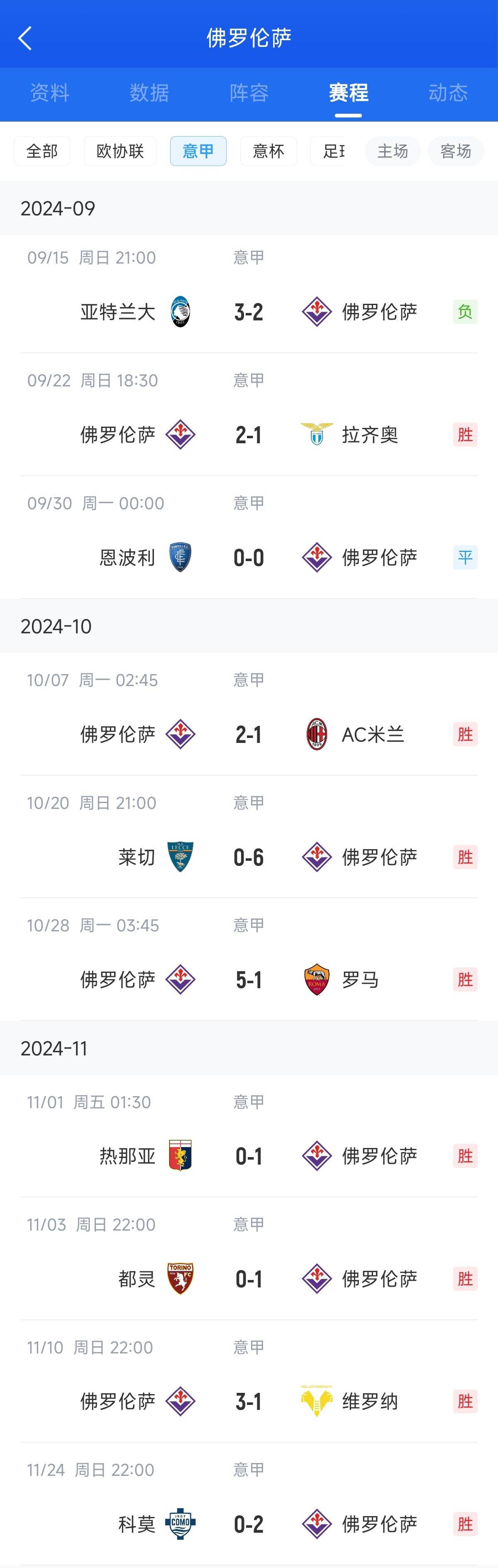View the 恩波利 0-0 match details
The image size is (498, 1568).
[x=249, y=557]
